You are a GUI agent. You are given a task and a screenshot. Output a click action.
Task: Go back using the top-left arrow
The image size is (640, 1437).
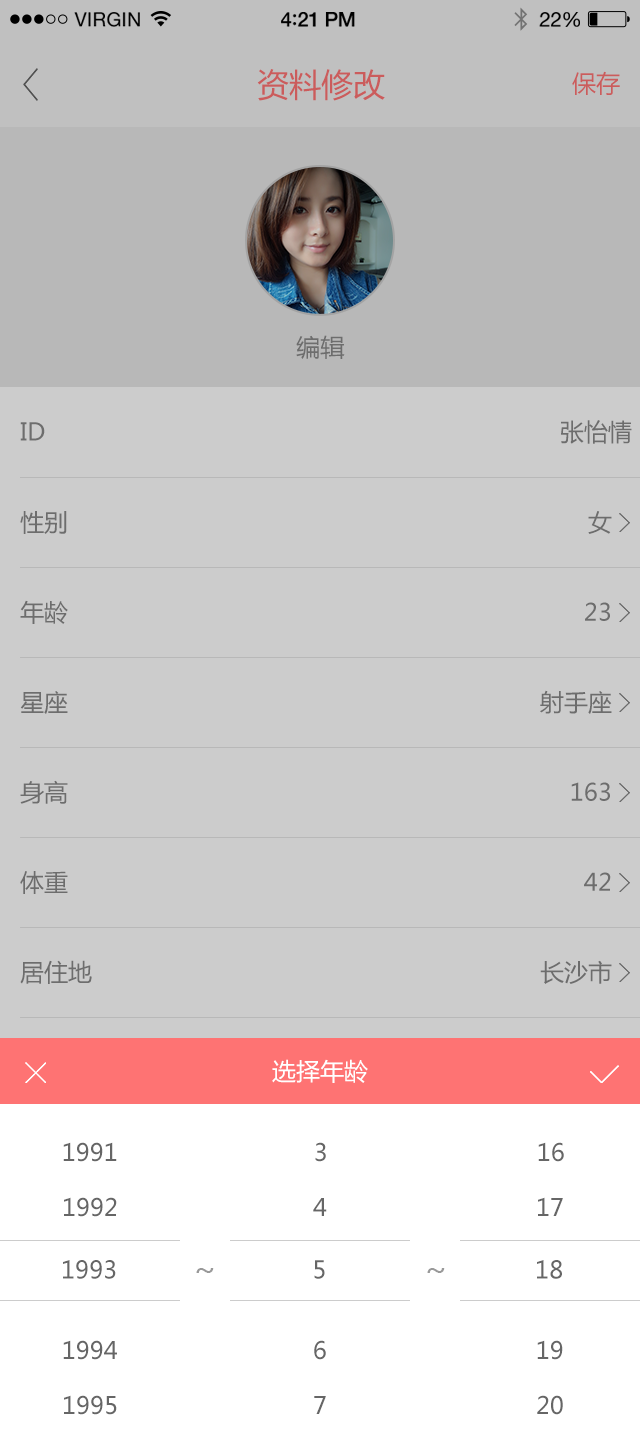pyautogui.click(x=31, y=84)
